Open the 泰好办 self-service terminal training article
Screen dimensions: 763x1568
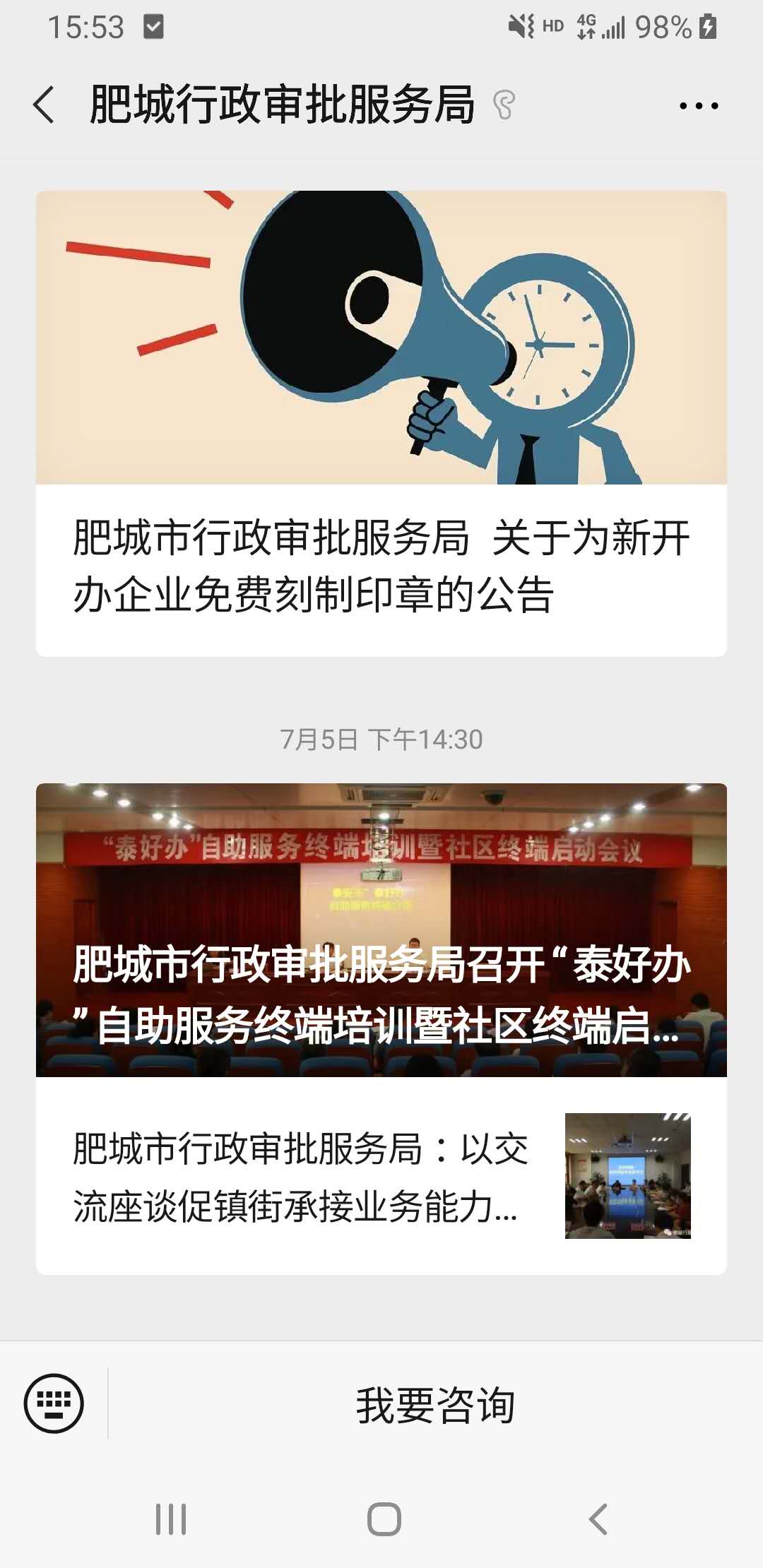pyautogui.click(x=381, y=989)
